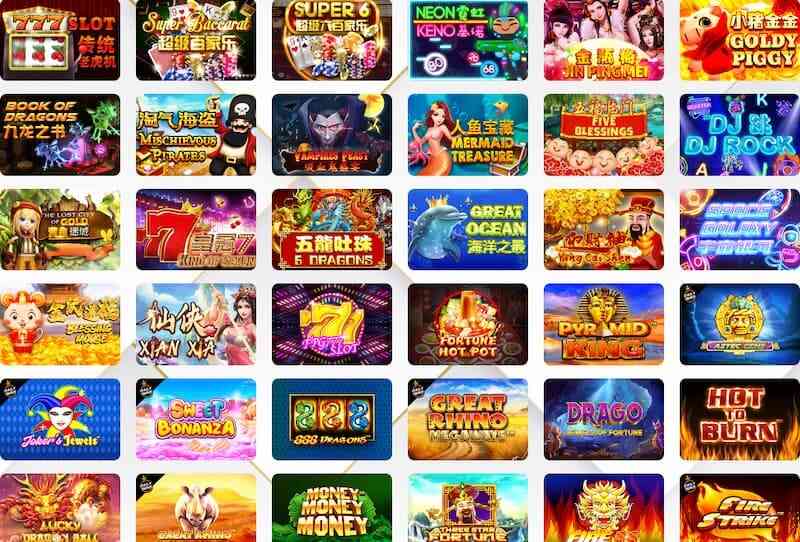Open the Mermaid Treasure slot

pyautogui.click(x=467, y=134)
